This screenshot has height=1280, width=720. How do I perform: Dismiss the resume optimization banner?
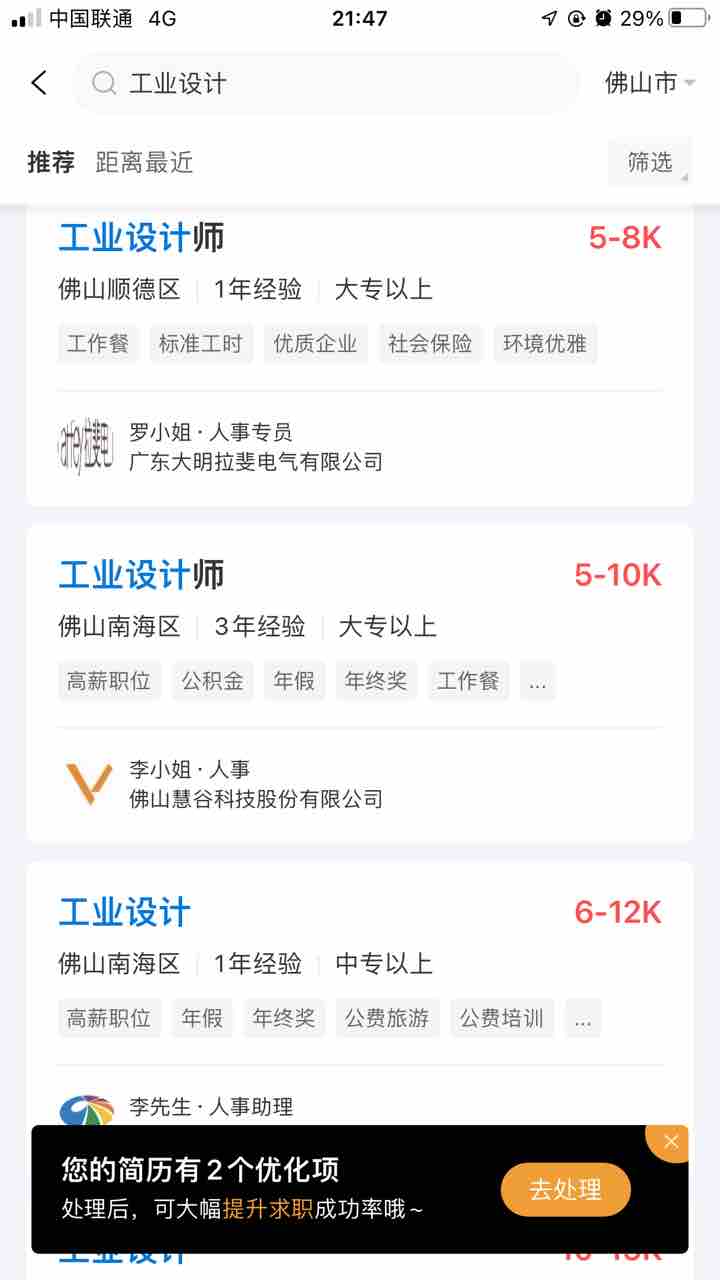pos(670,1141)
